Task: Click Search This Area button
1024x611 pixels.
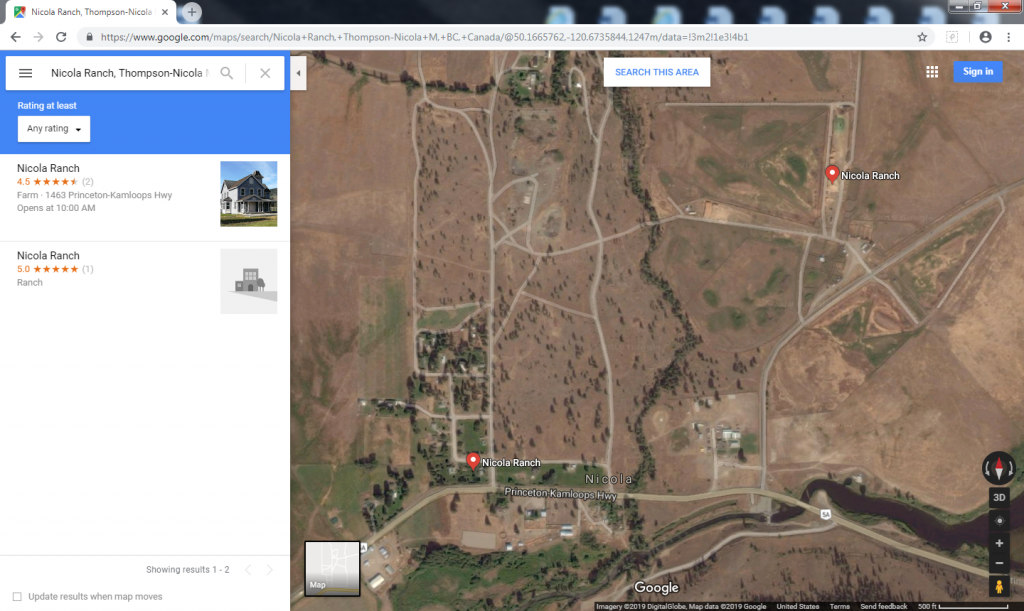Action: pyautogui.click(x=657, y=72)
